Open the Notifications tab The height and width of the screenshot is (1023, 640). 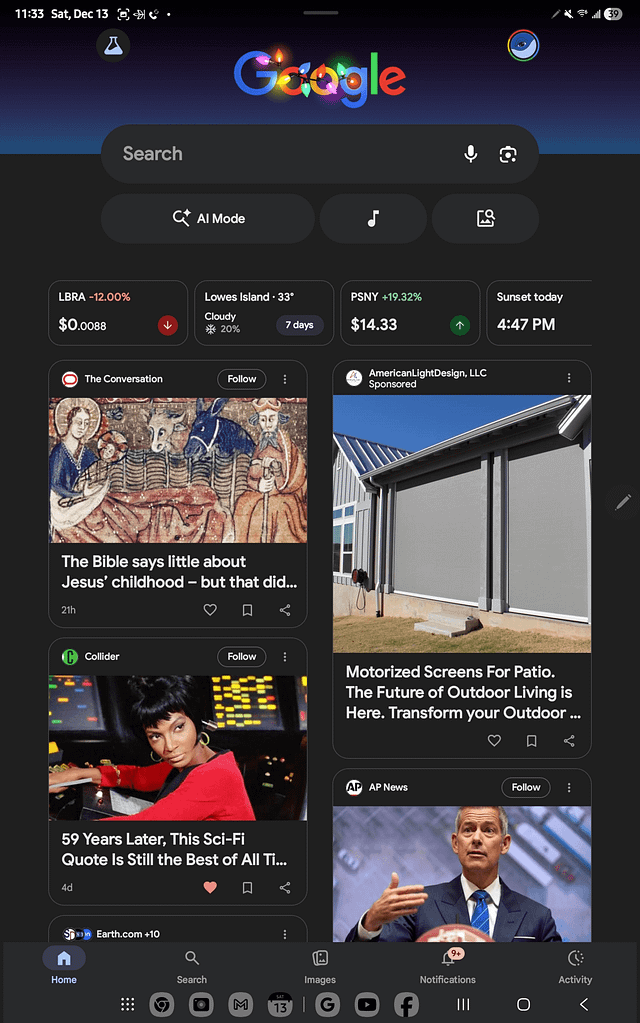click(447, 967)
